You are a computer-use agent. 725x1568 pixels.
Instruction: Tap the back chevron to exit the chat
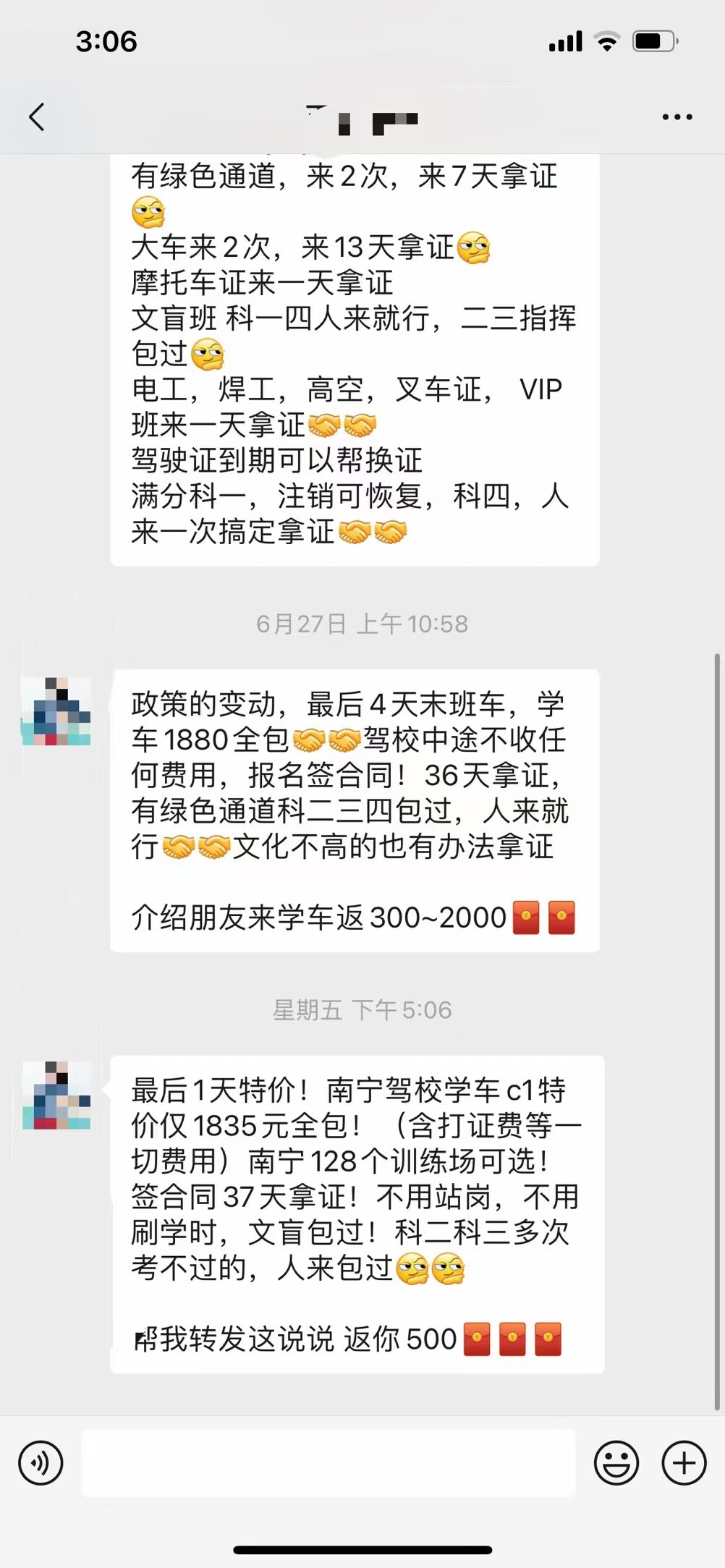pos(38,116)
